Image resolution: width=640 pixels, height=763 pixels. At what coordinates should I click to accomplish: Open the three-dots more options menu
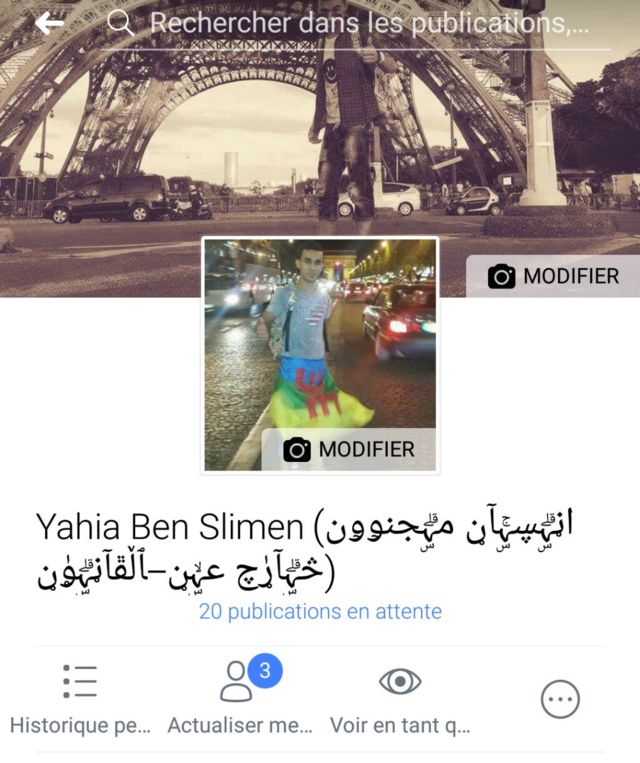click(x=560, y=699)
